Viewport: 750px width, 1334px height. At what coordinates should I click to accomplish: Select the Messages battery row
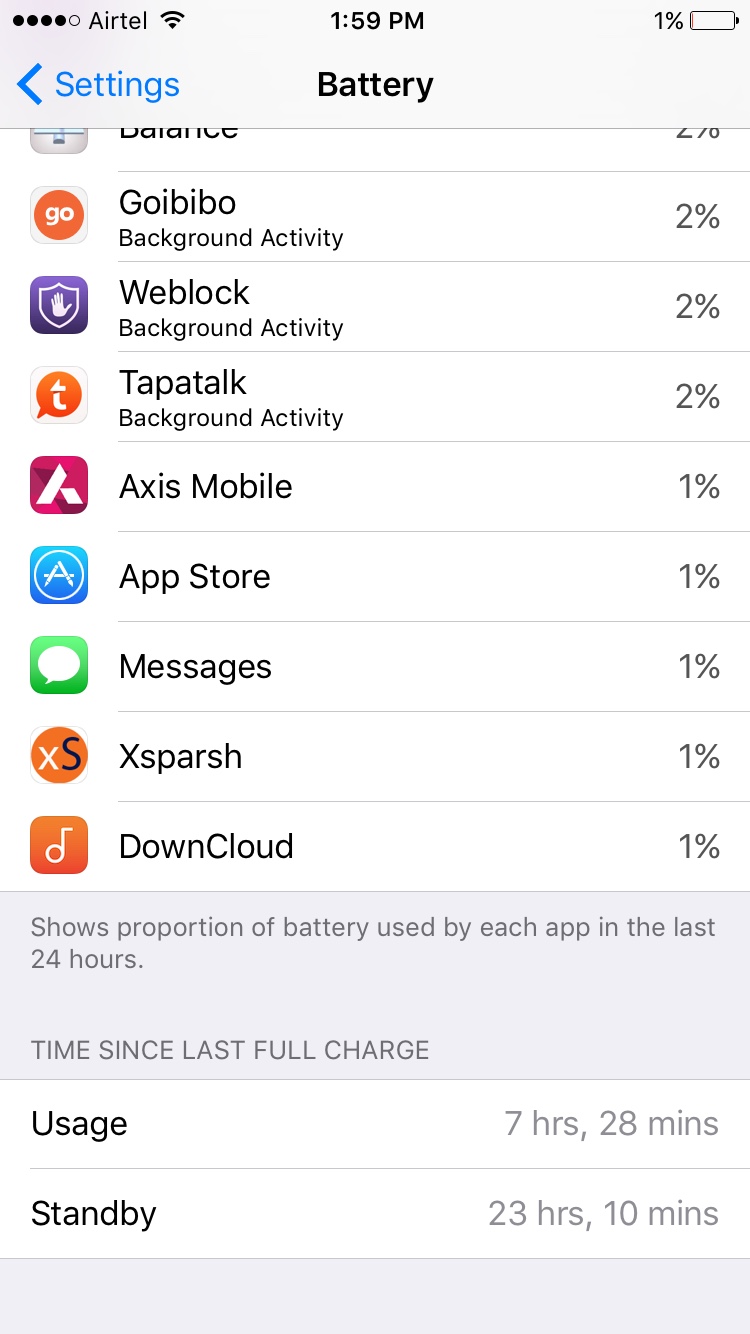pos(375,667)
